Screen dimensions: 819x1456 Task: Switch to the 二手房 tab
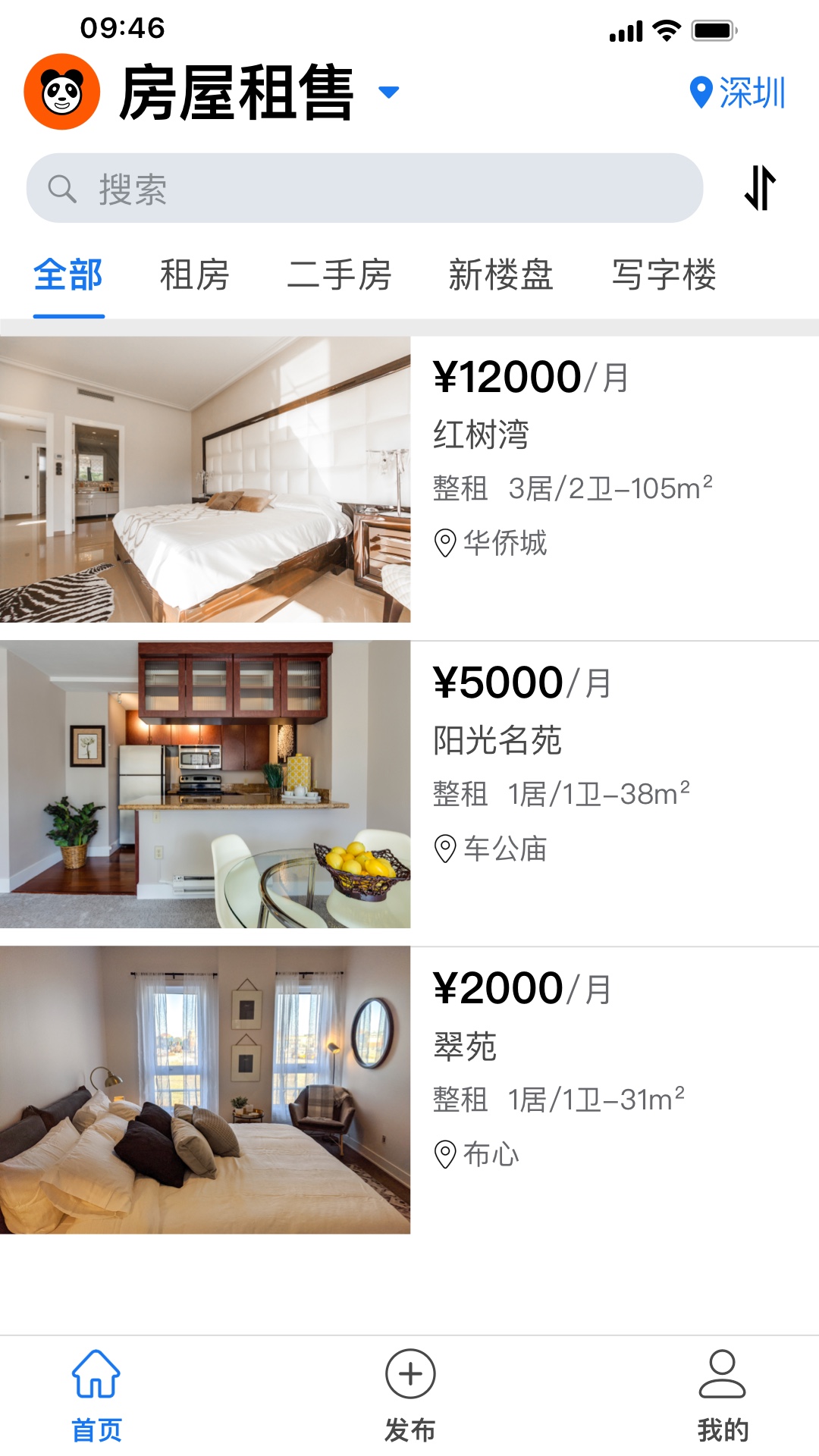[x=339, y=275]
